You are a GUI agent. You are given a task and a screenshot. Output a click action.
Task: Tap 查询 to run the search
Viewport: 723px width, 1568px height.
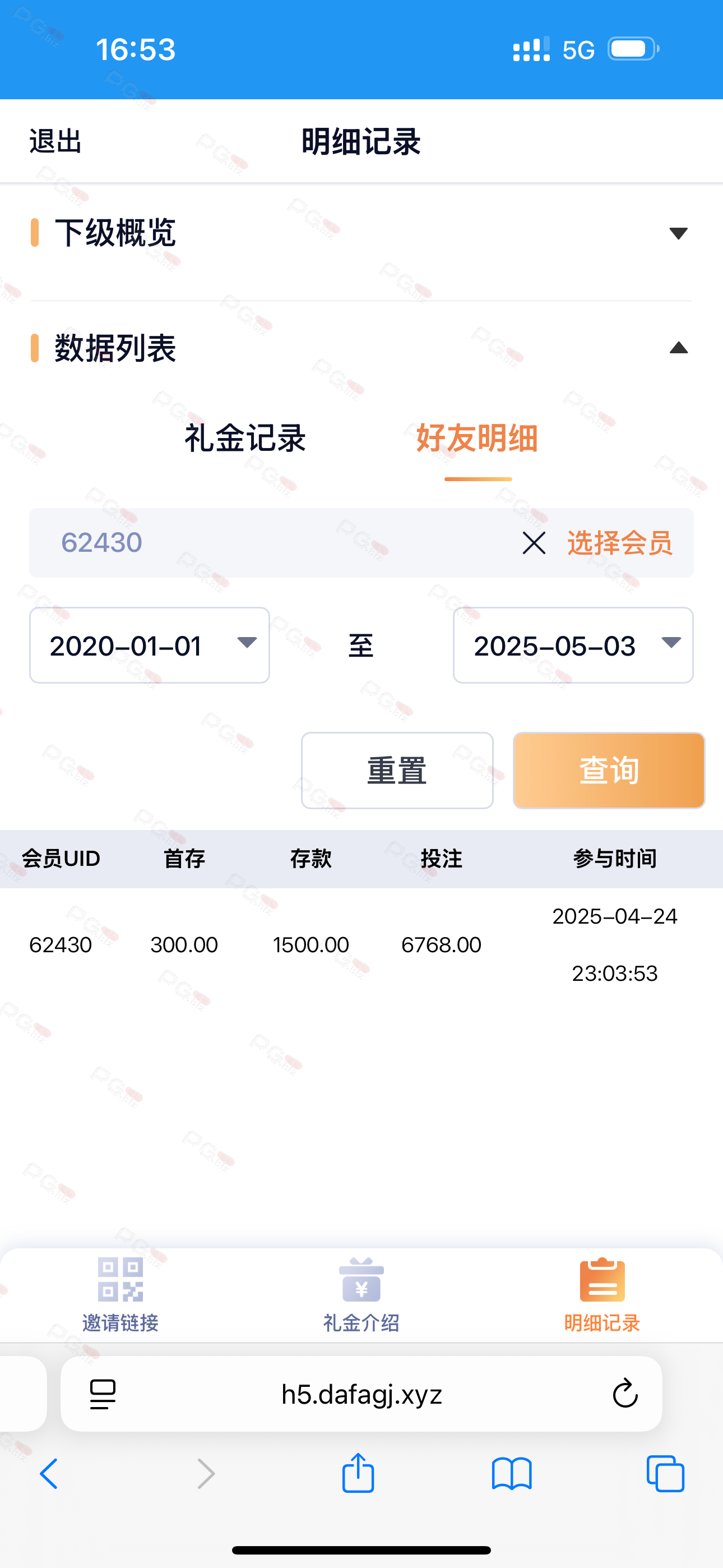[609, 771]
